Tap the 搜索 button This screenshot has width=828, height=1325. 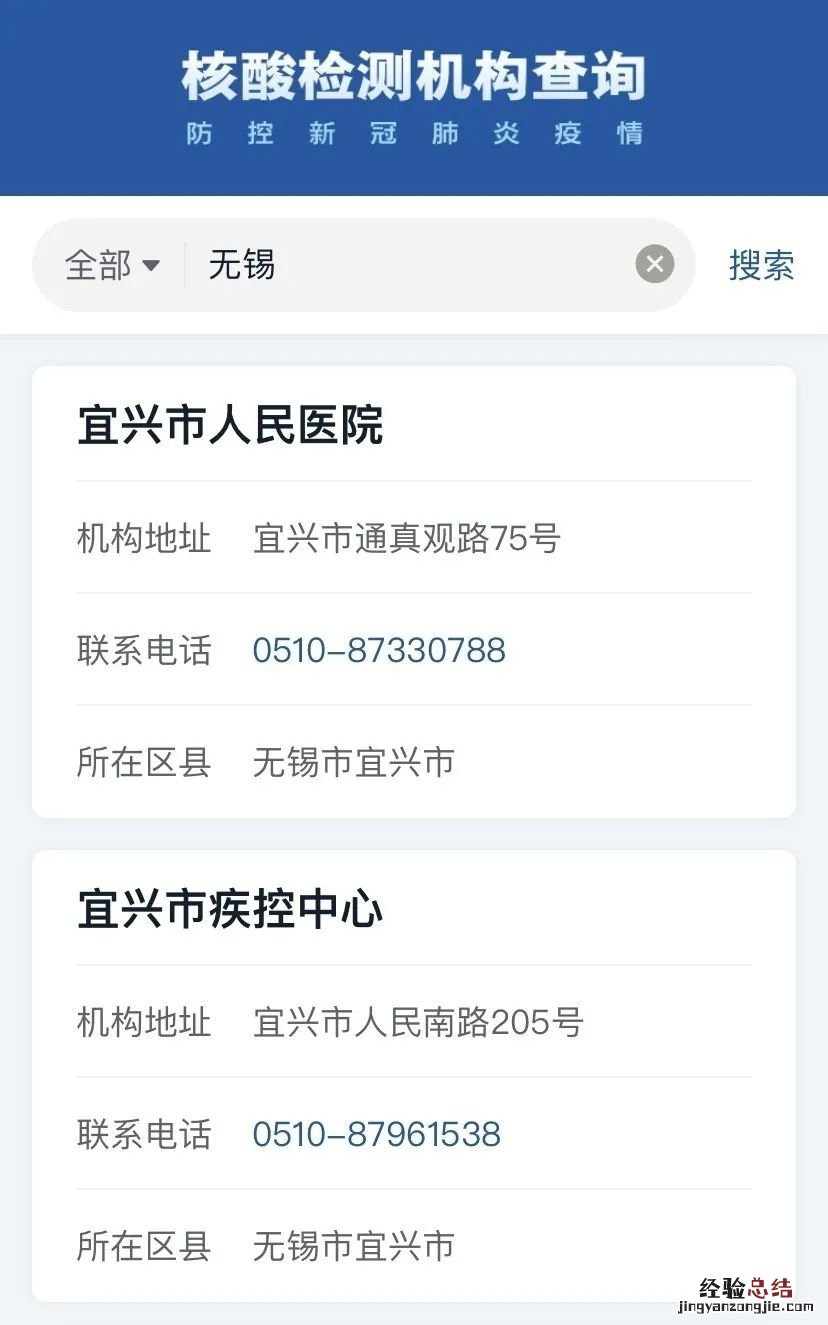761,265
